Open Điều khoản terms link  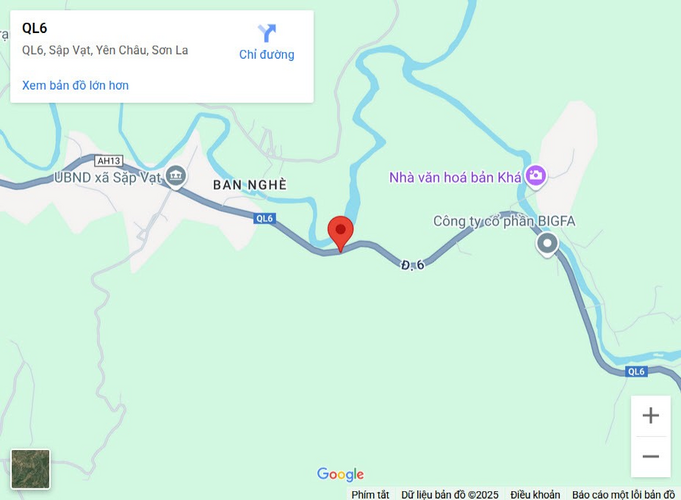tap(535, 494)
